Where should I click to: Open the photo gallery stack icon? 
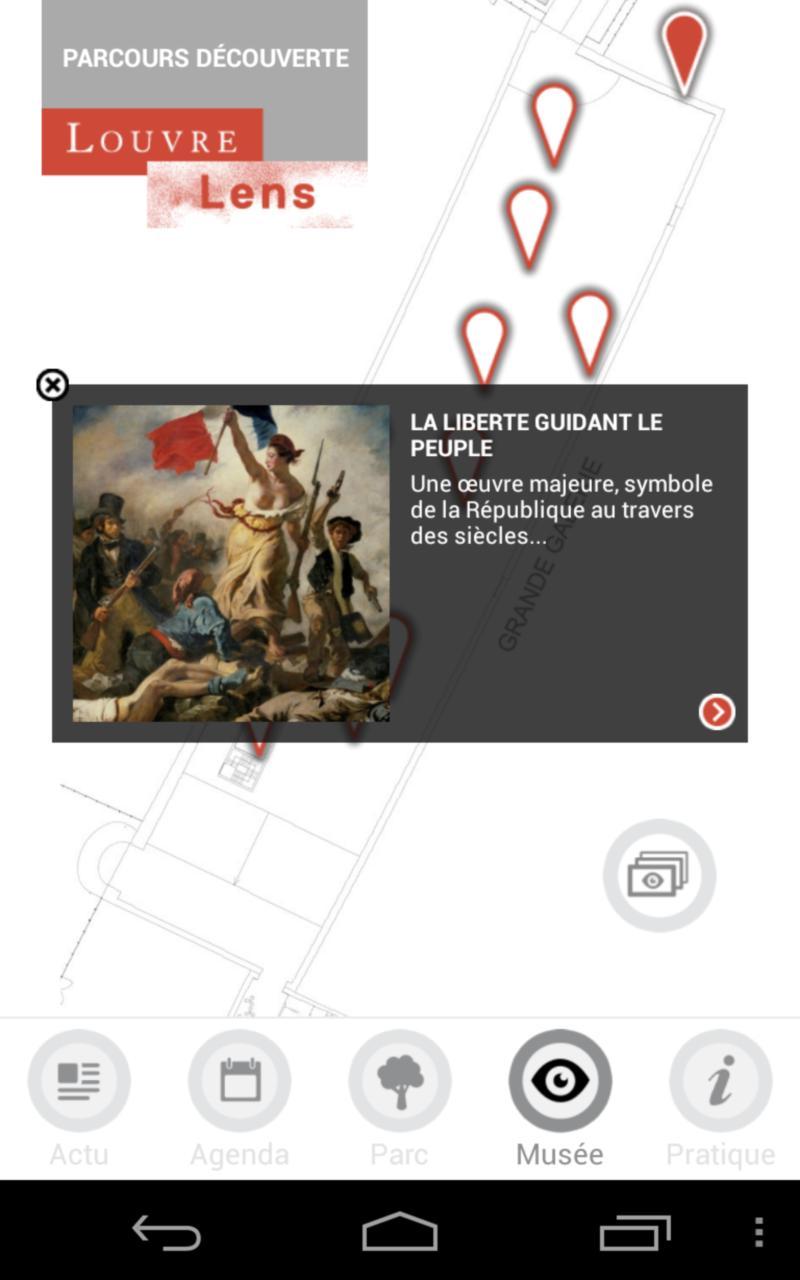659,874
